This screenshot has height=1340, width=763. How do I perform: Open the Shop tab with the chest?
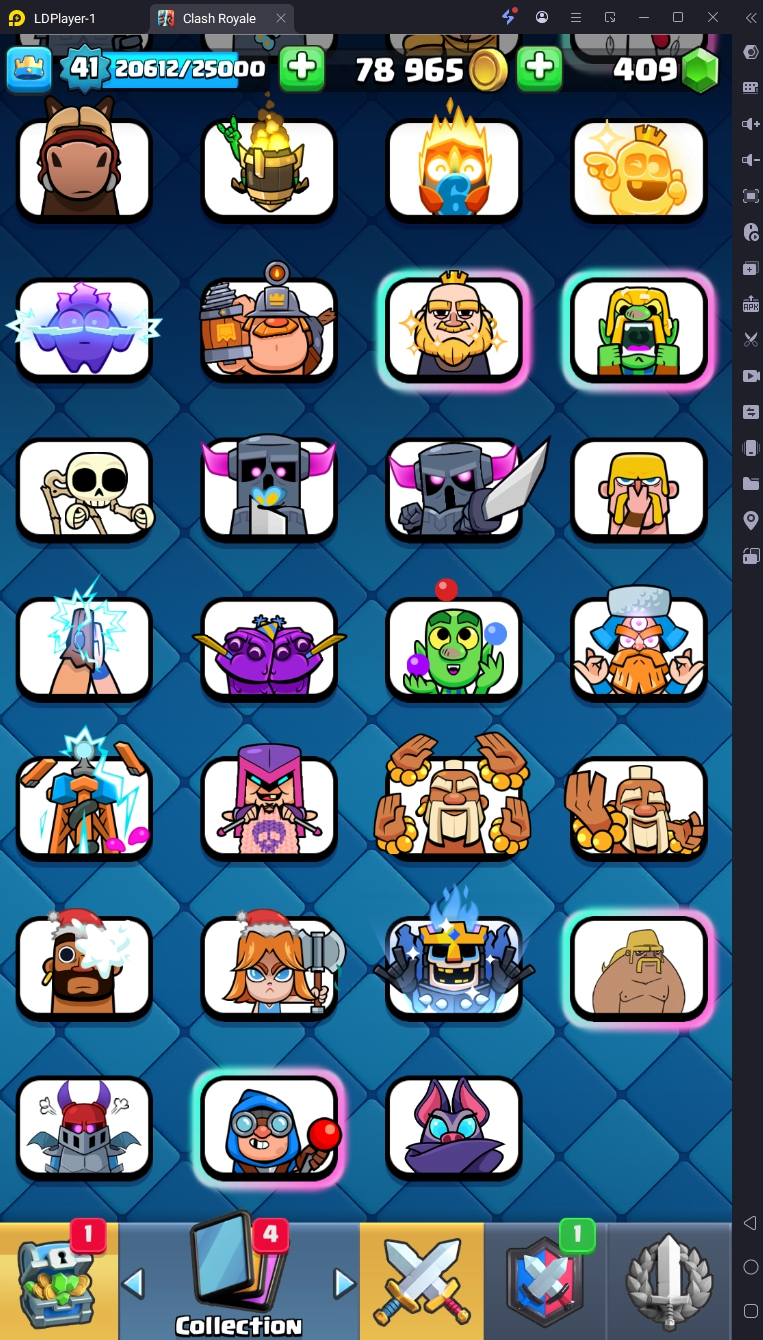pyautogui.click(x=58, y=1282)
